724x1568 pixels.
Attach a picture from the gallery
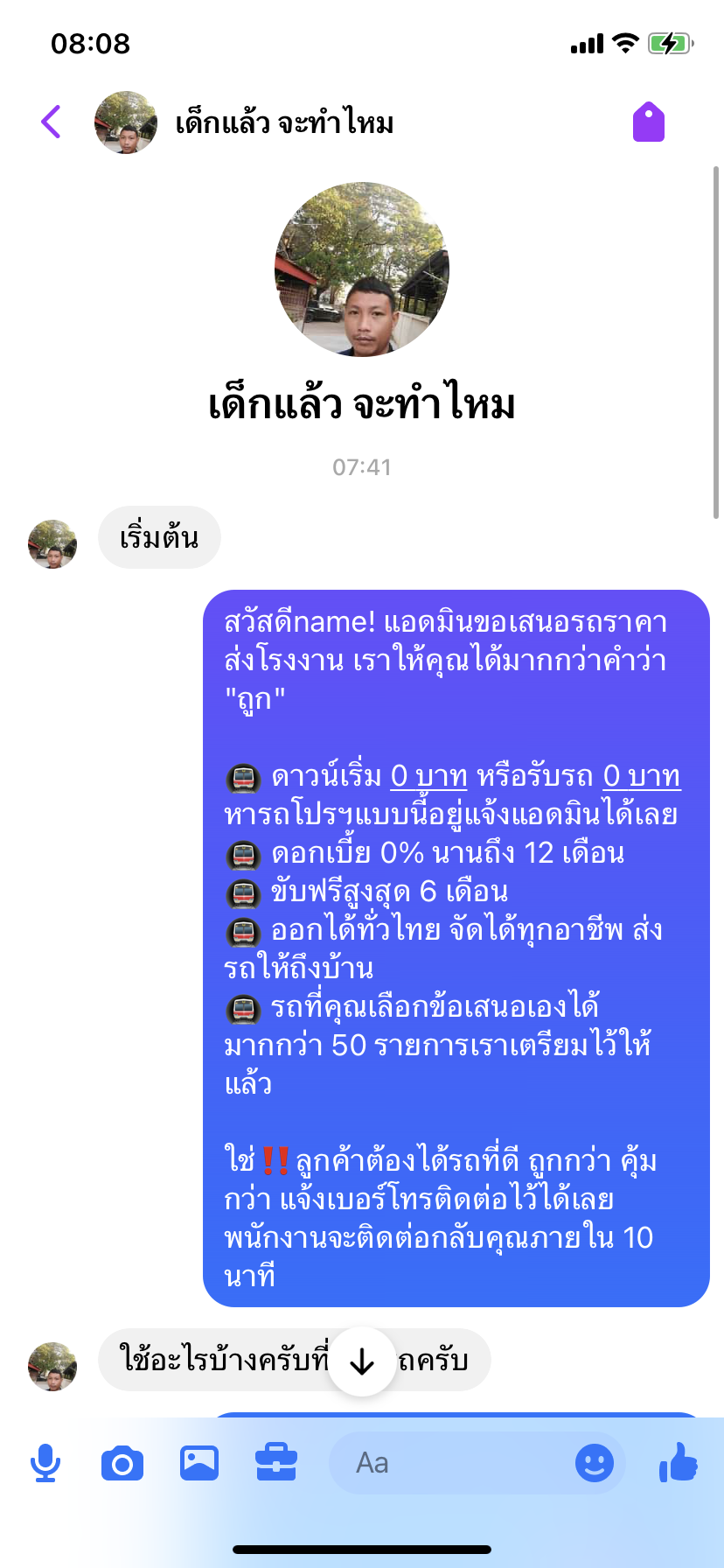199,1463
